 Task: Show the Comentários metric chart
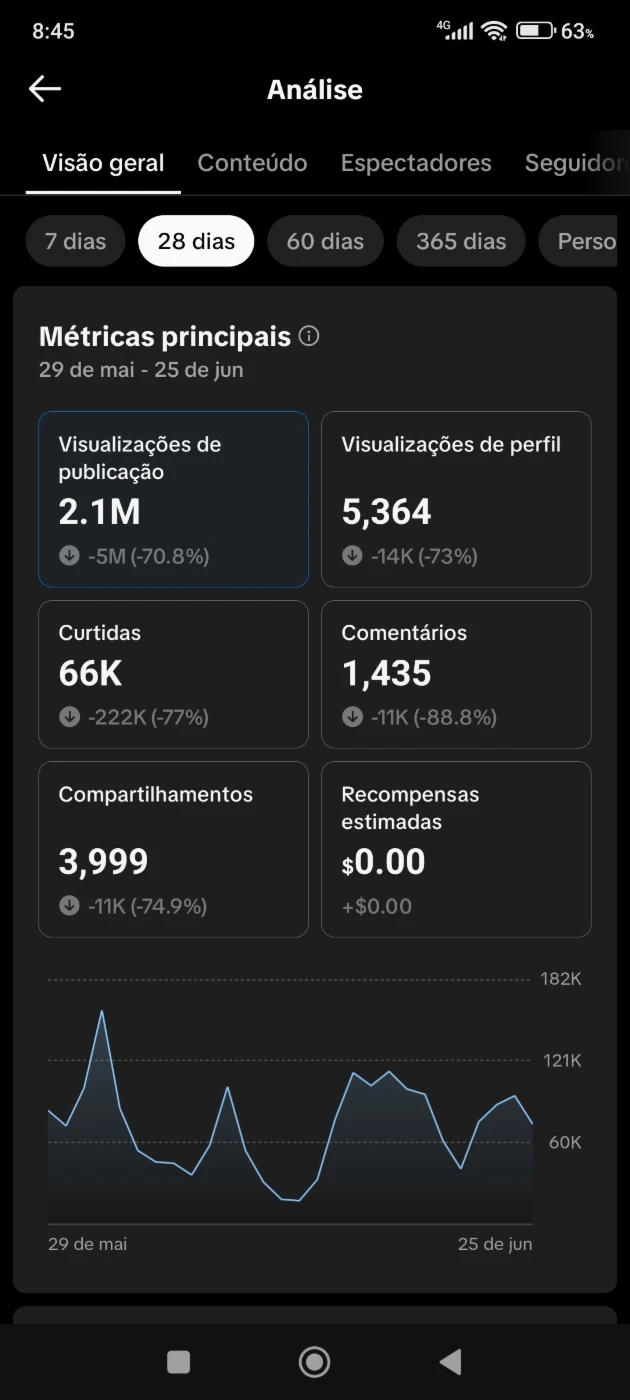[456, 674]
